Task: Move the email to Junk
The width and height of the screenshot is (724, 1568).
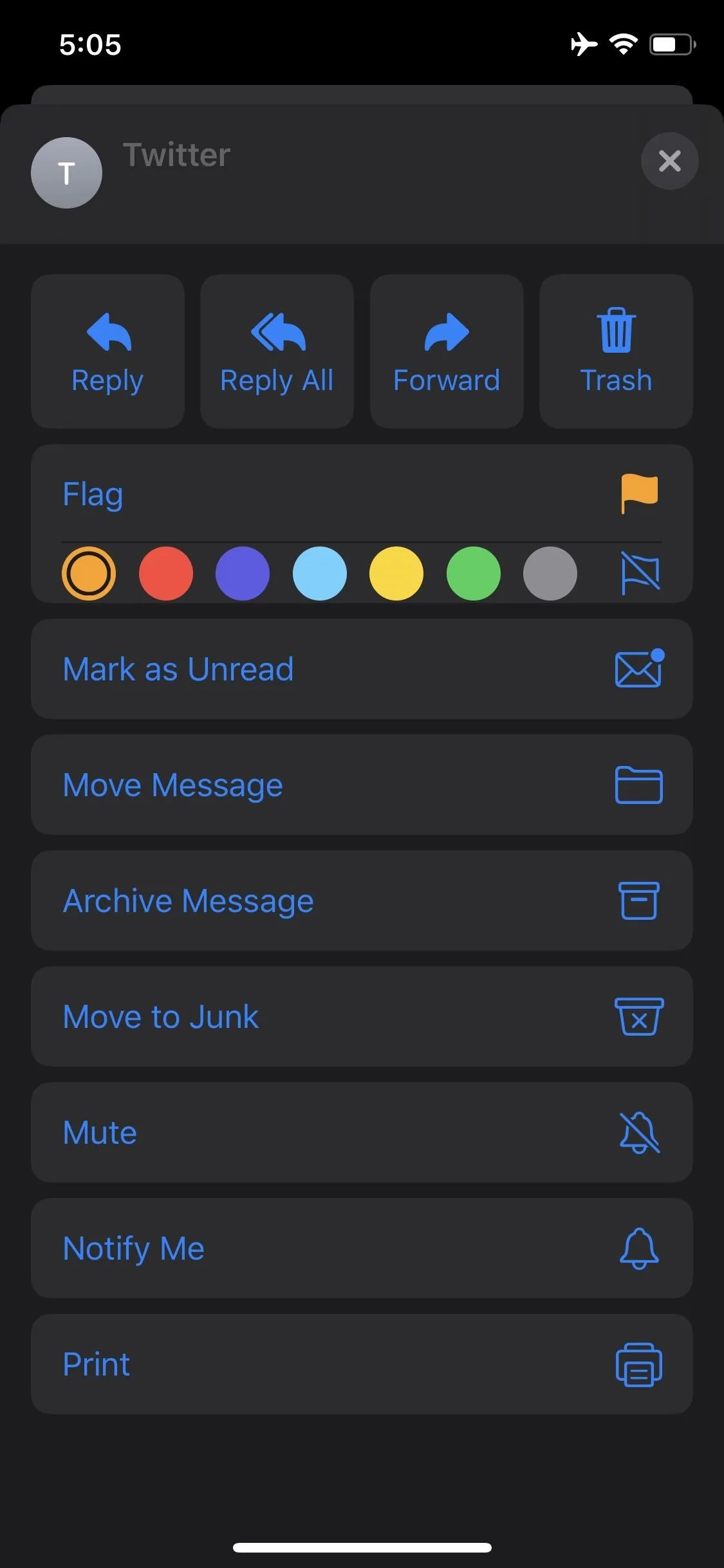Action: [x=362, y=1017]
